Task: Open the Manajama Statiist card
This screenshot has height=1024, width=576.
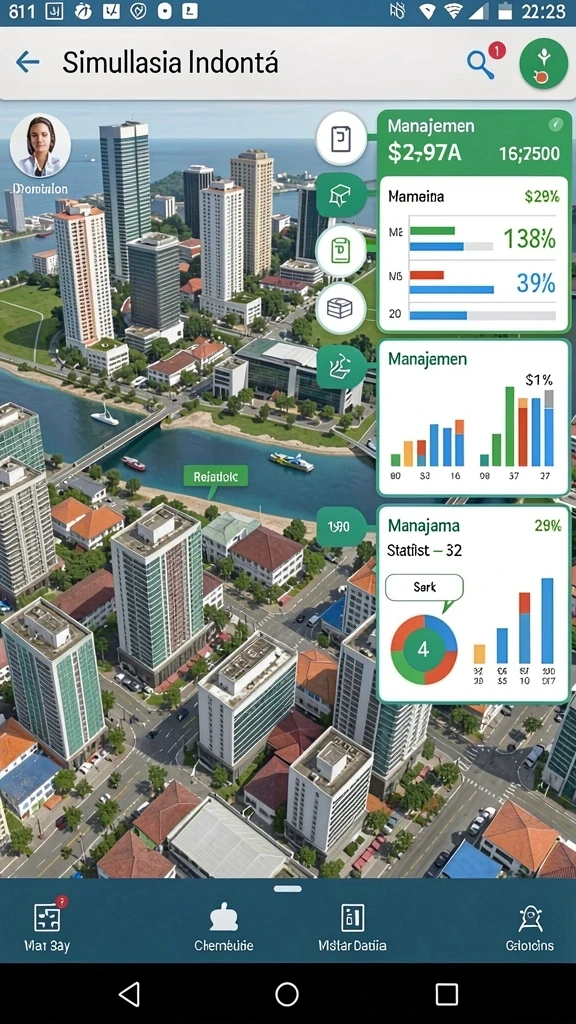Action: [473, 603]
